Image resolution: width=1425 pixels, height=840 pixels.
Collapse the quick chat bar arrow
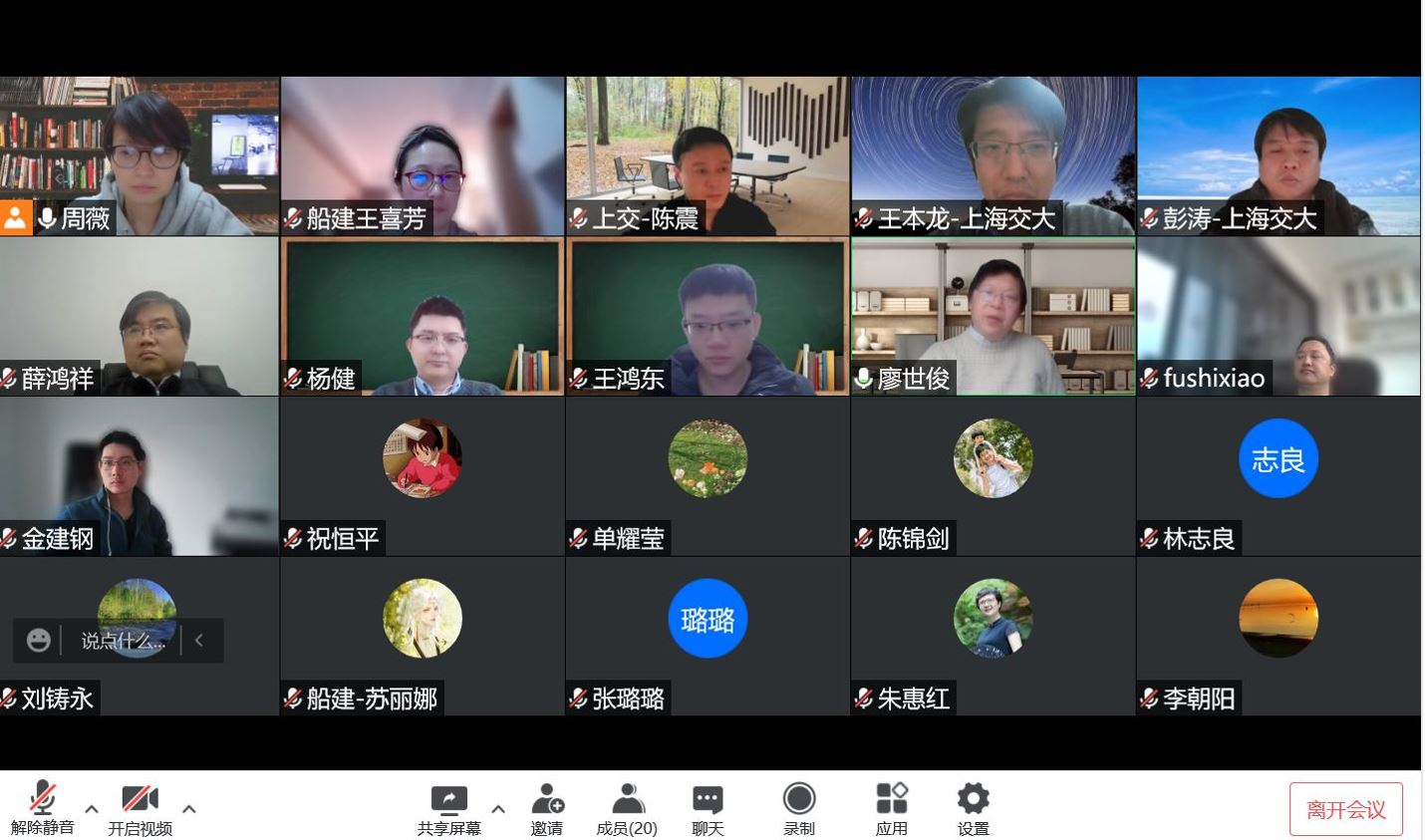coord(199,641)
